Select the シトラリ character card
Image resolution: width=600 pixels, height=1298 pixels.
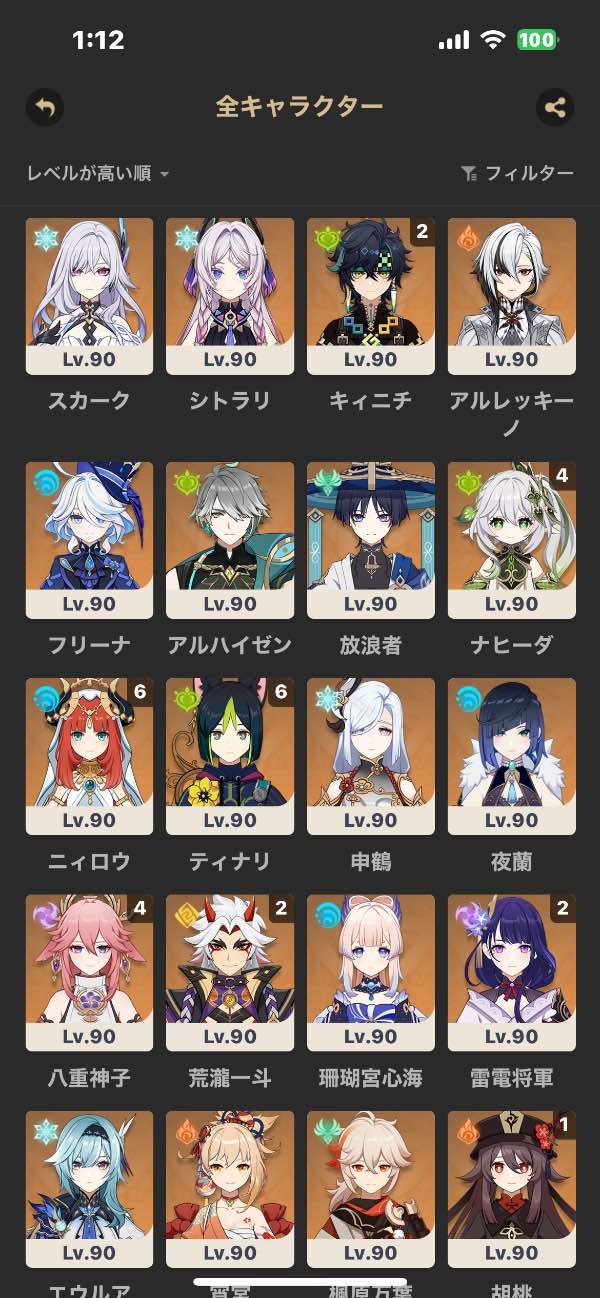[230, 296]
